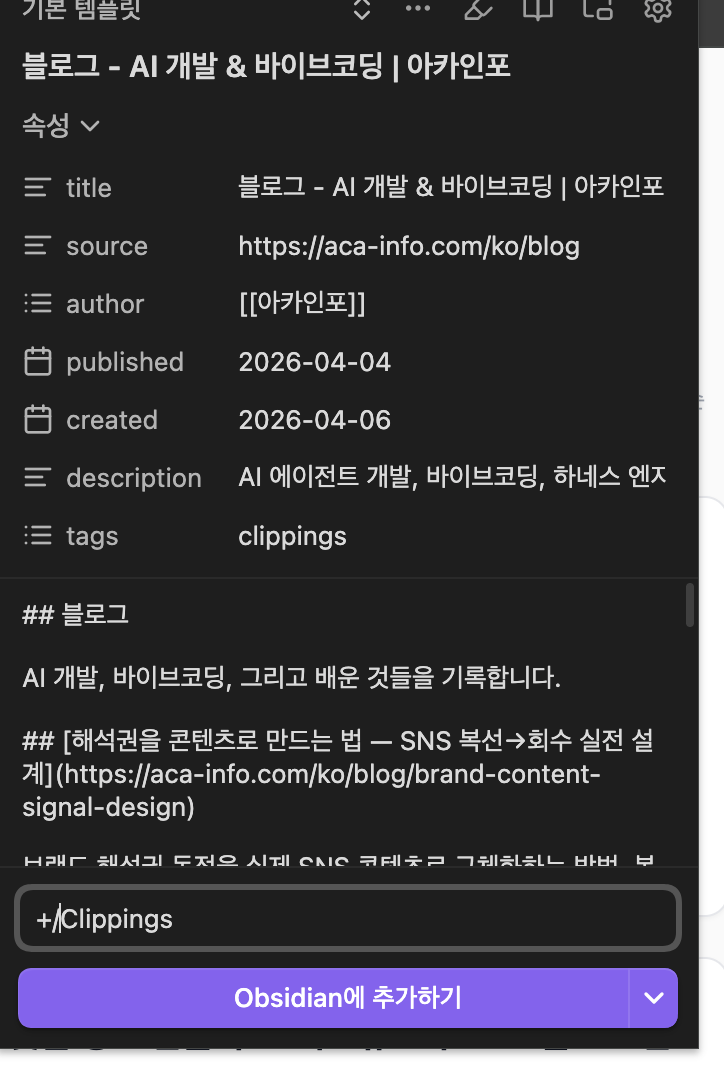Change the created date value
724x1068 pixels.
[315, 420]
